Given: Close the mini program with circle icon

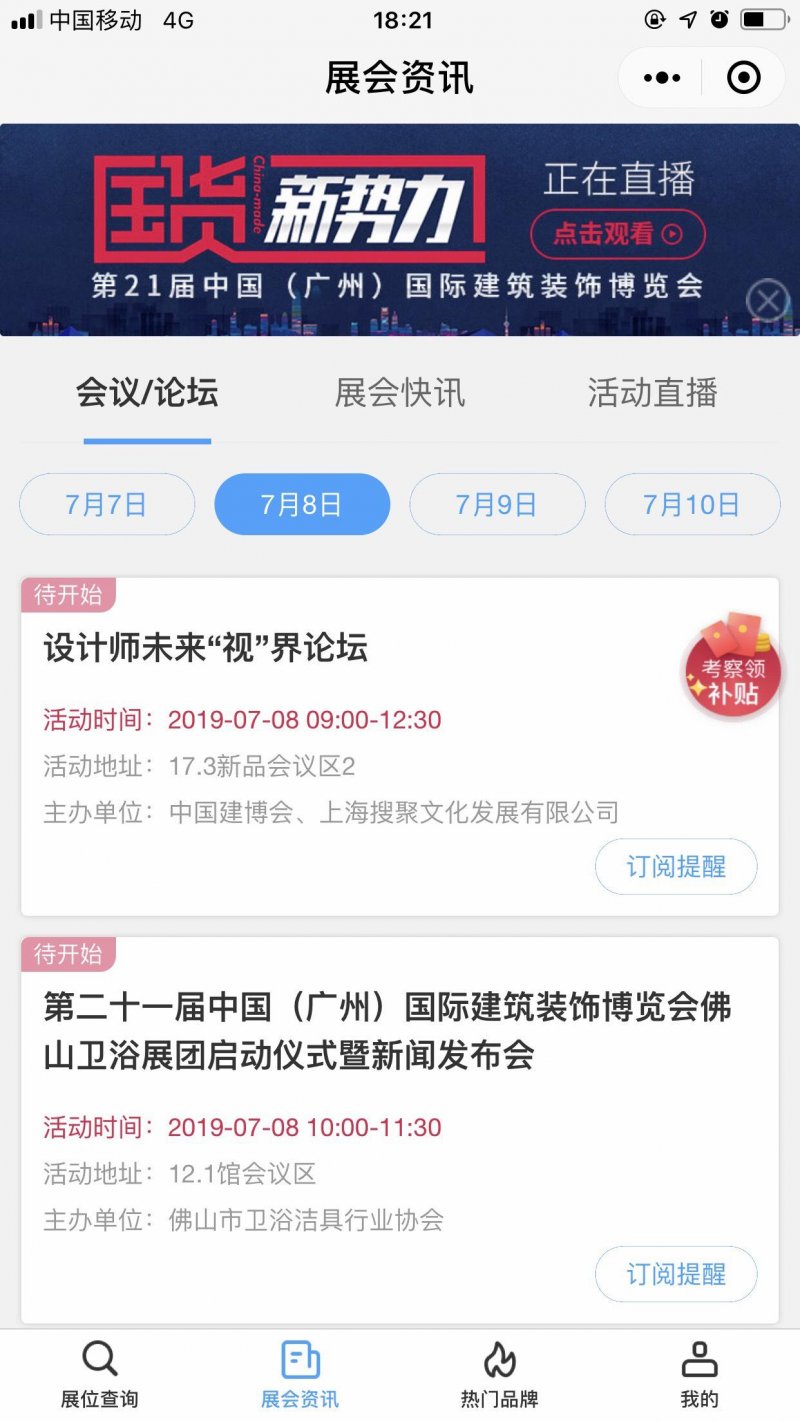Looking at the screenshot, I should 743,77.
